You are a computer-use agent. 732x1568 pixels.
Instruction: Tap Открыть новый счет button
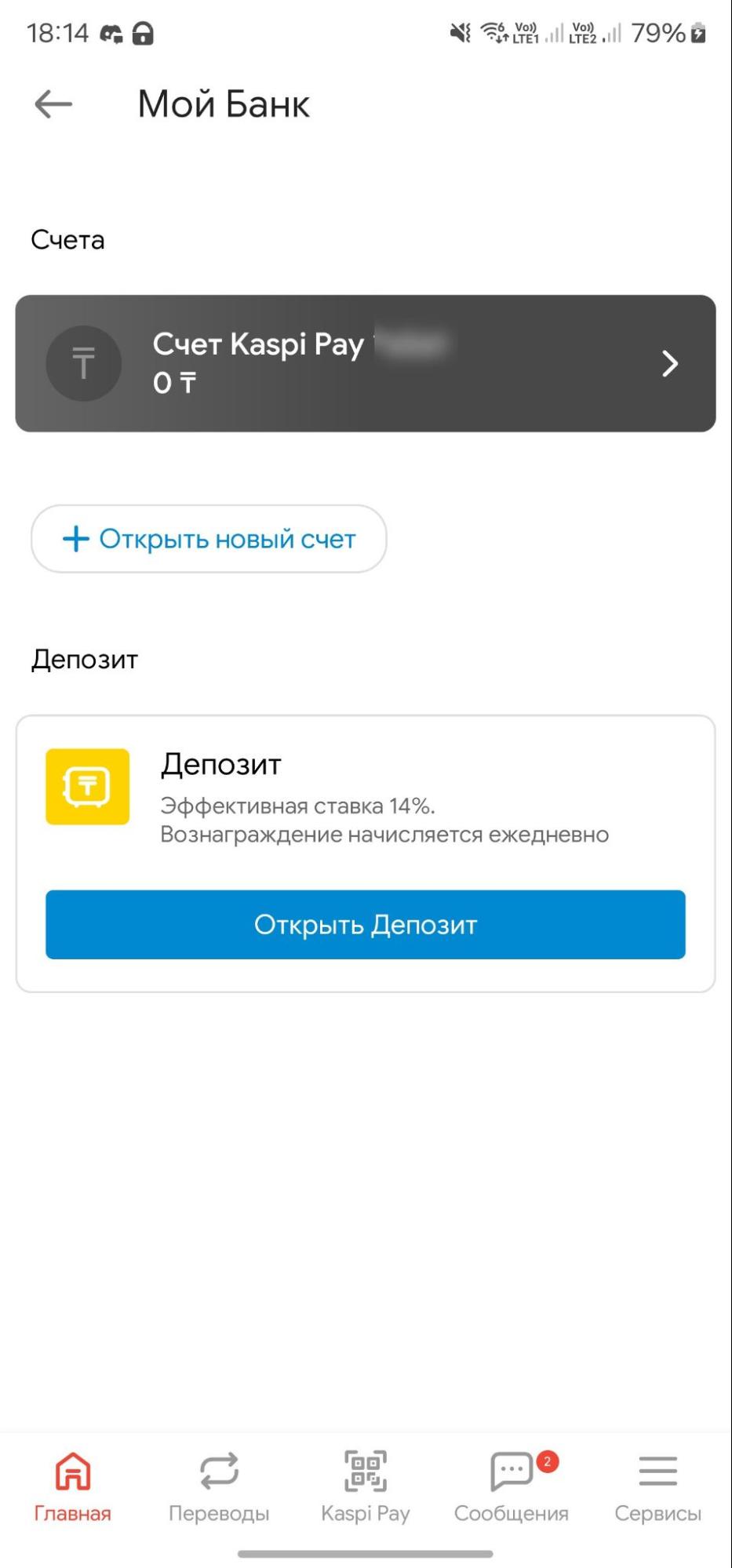pos(209,539)
